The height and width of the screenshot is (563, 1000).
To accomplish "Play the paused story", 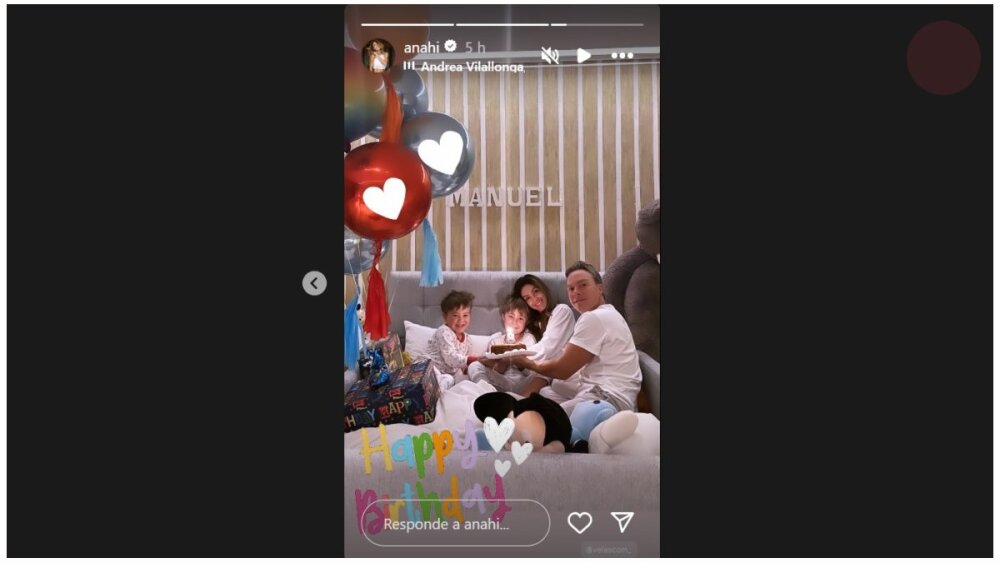I will 584,55.
